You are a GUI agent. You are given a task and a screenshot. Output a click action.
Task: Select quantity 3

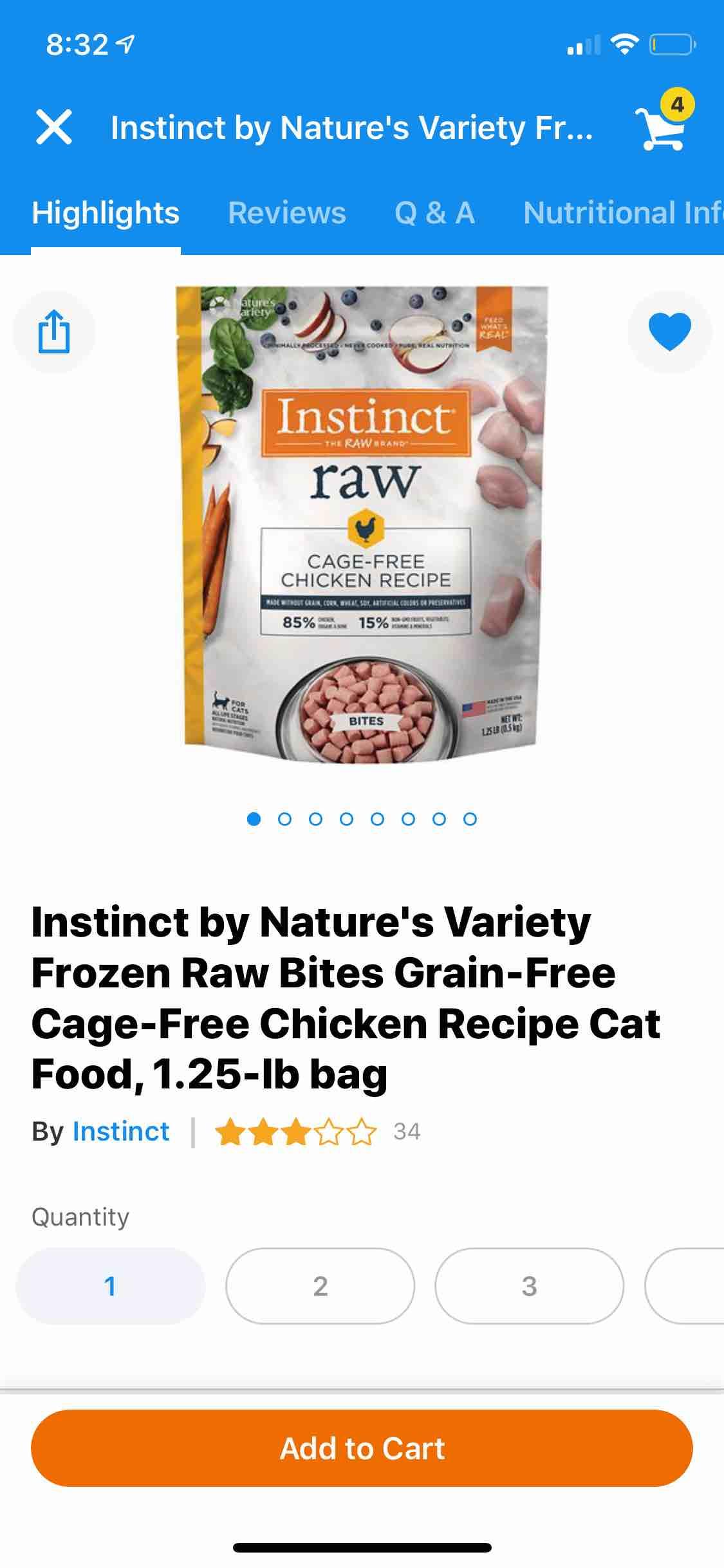[529, 1286]
